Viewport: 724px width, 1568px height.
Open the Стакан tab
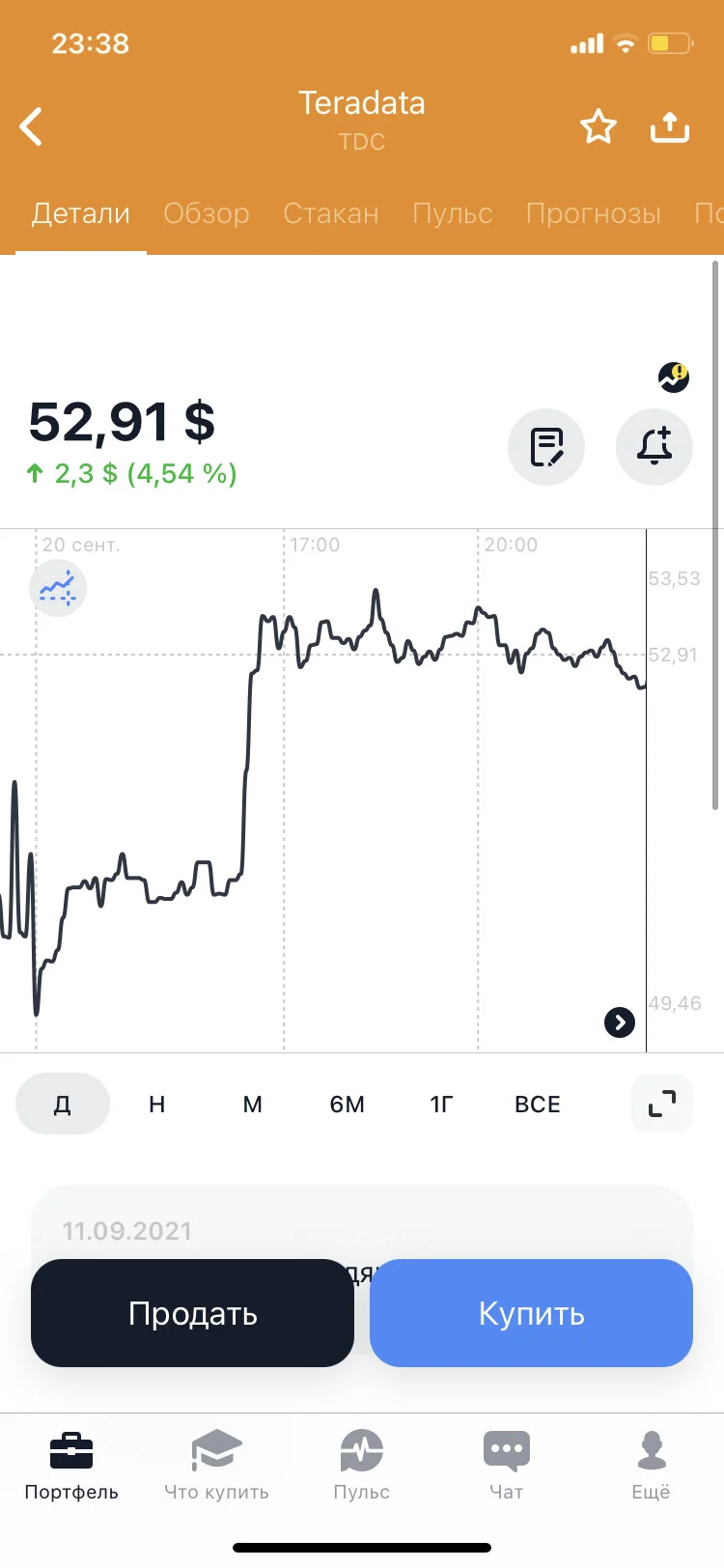[x=331, y=213]
